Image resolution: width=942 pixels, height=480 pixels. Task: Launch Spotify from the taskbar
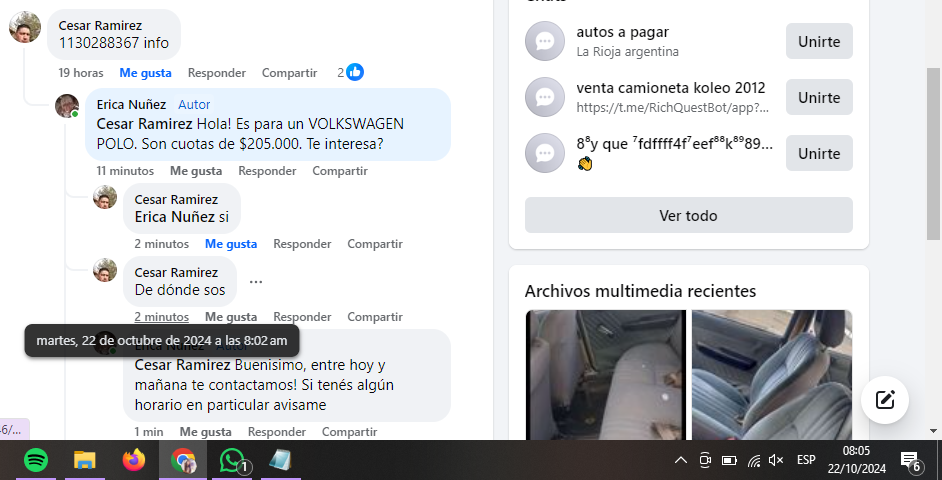[36, 460]
